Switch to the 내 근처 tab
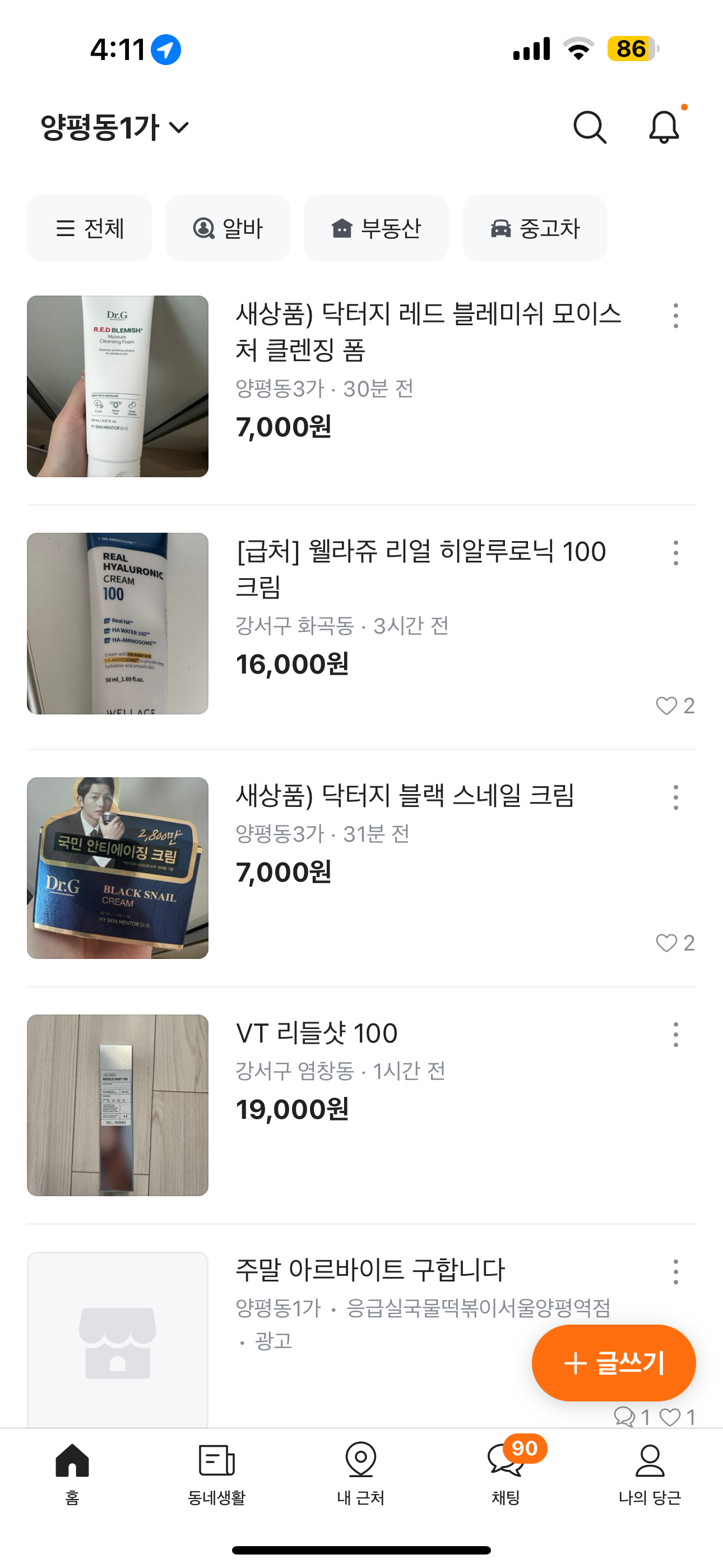 (361, 1471)
